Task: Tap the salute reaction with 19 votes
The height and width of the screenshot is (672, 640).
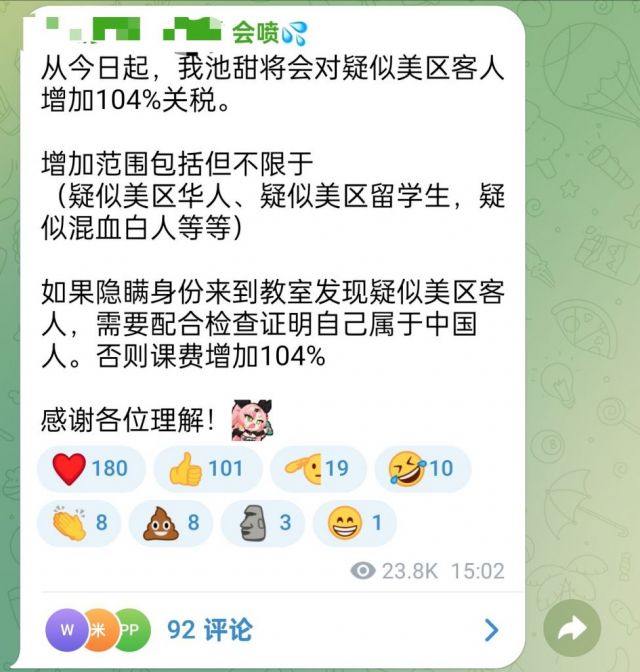Action: 316,469
